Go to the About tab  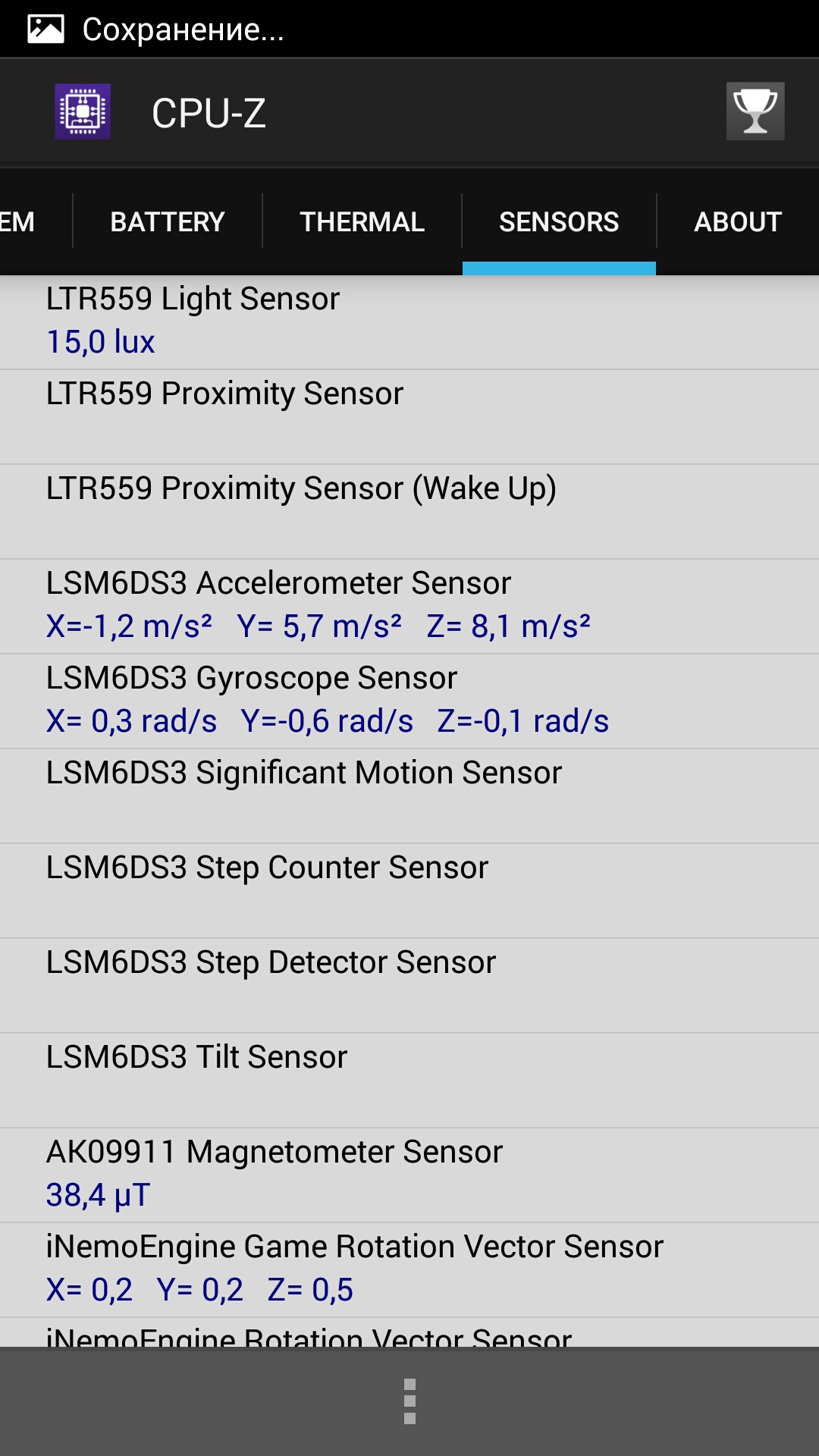[738, 221]
